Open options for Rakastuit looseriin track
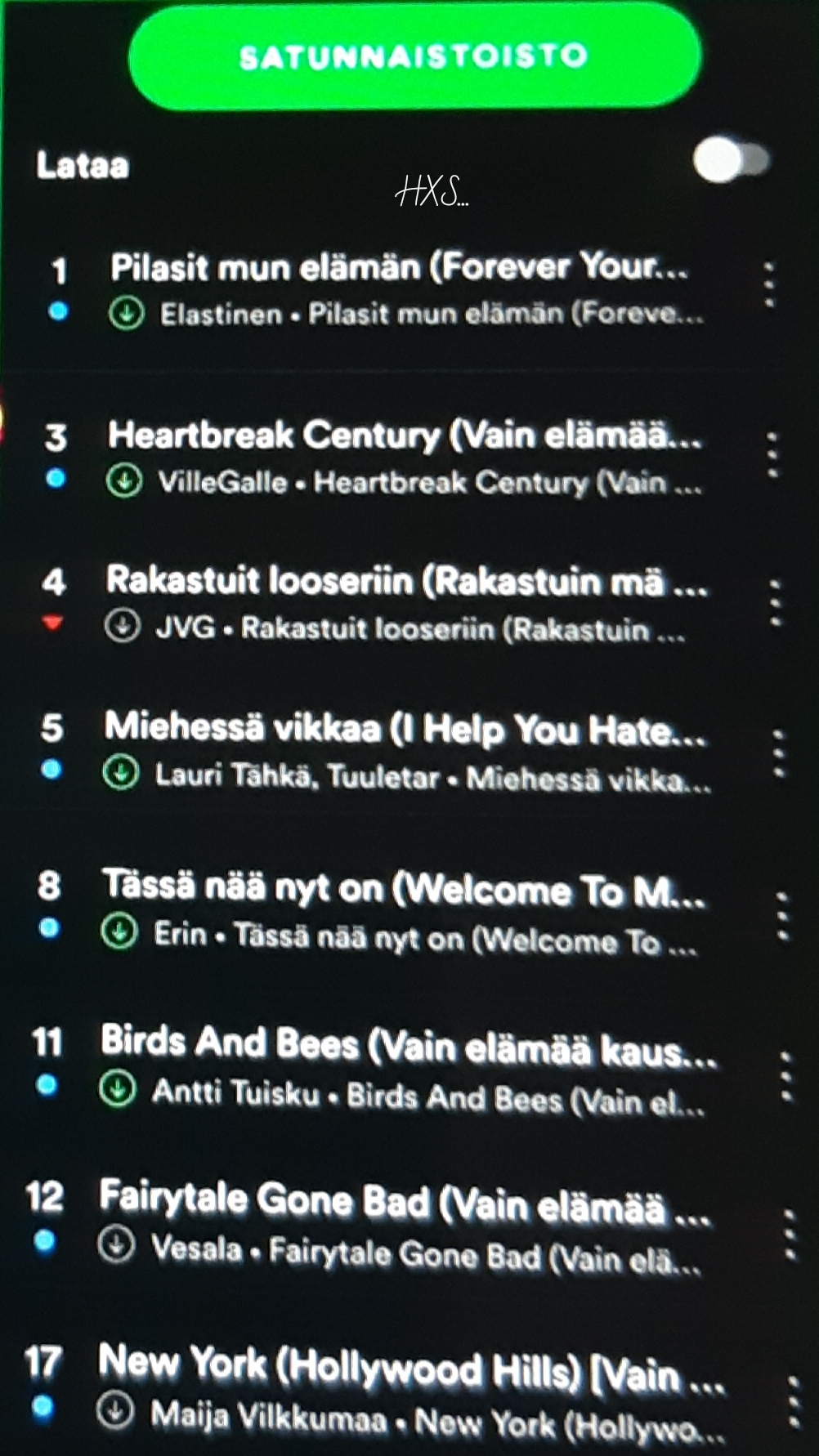The width and height of the screenshot is (819, 1456). coord(775,604)
